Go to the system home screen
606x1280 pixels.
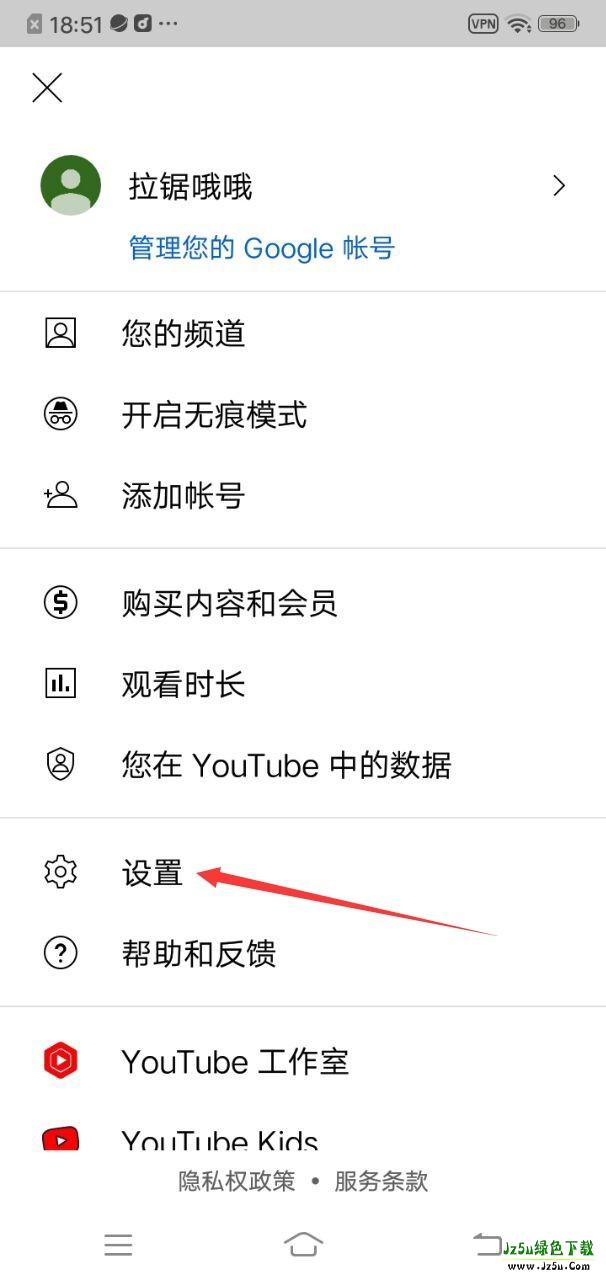(303, 1244)
